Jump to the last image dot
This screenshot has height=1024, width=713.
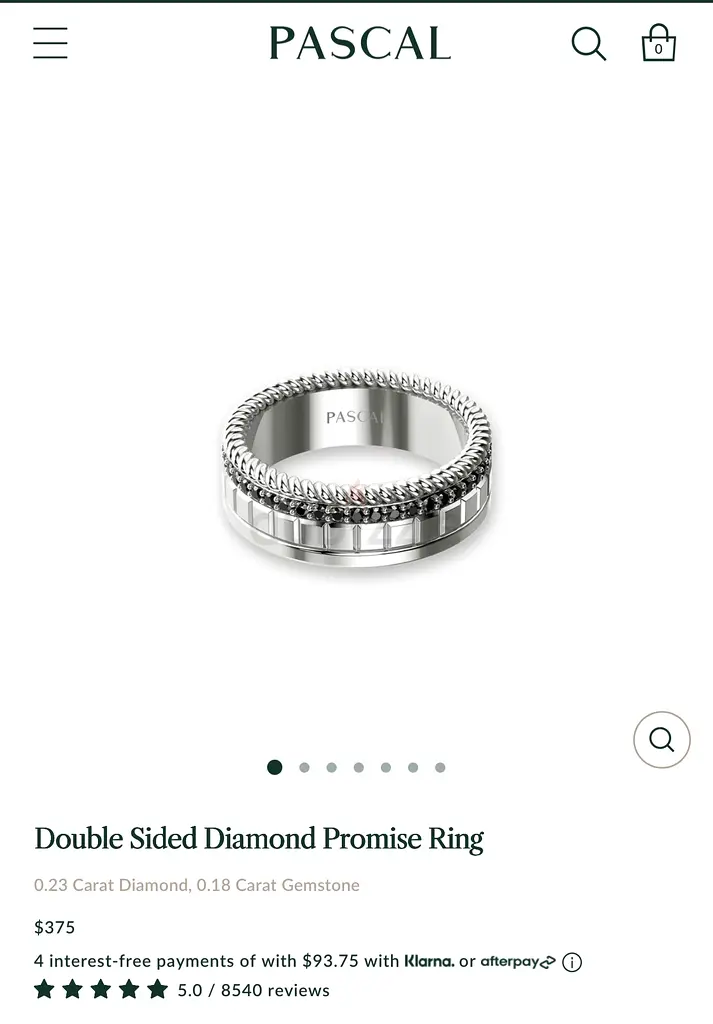[x=440, y=768]
